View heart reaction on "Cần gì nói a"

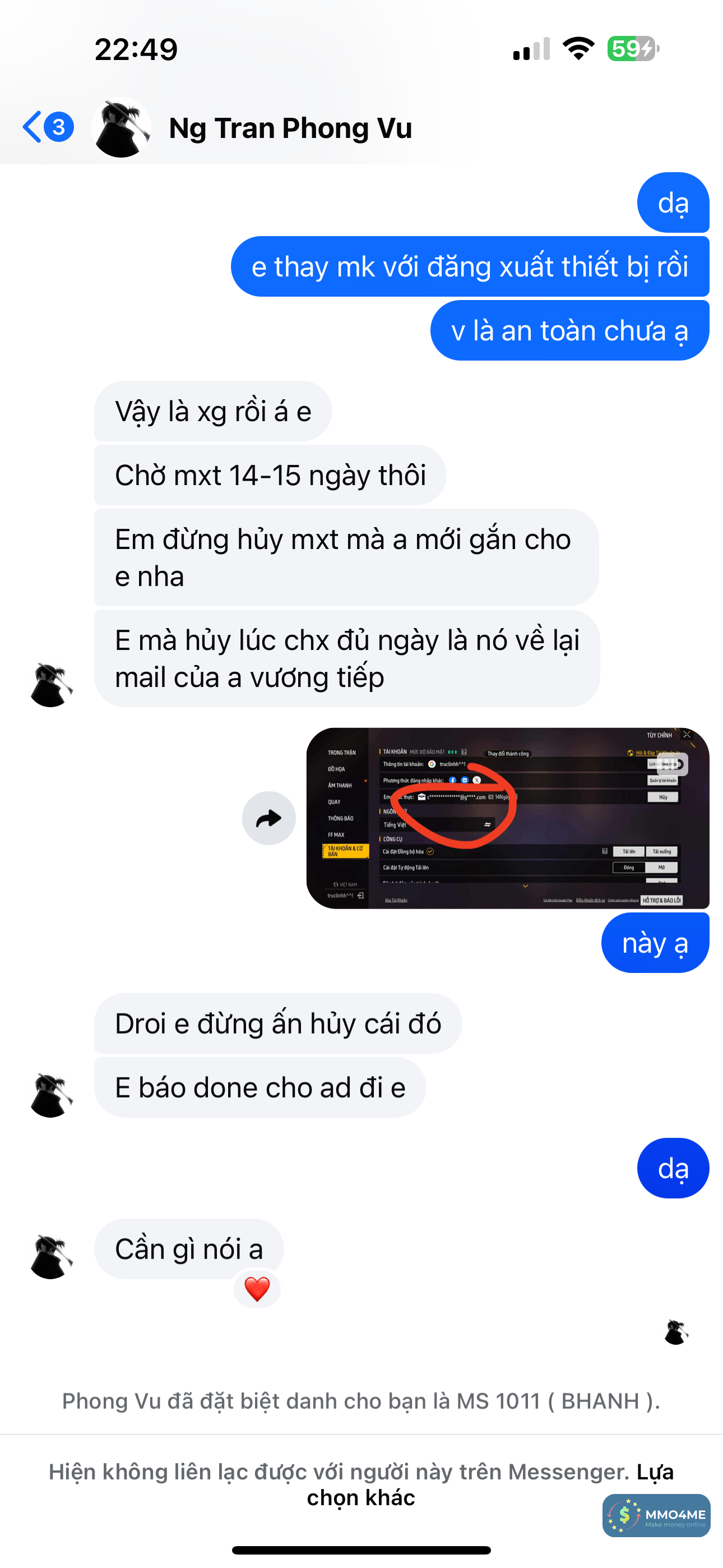(x=257, y=1289)
